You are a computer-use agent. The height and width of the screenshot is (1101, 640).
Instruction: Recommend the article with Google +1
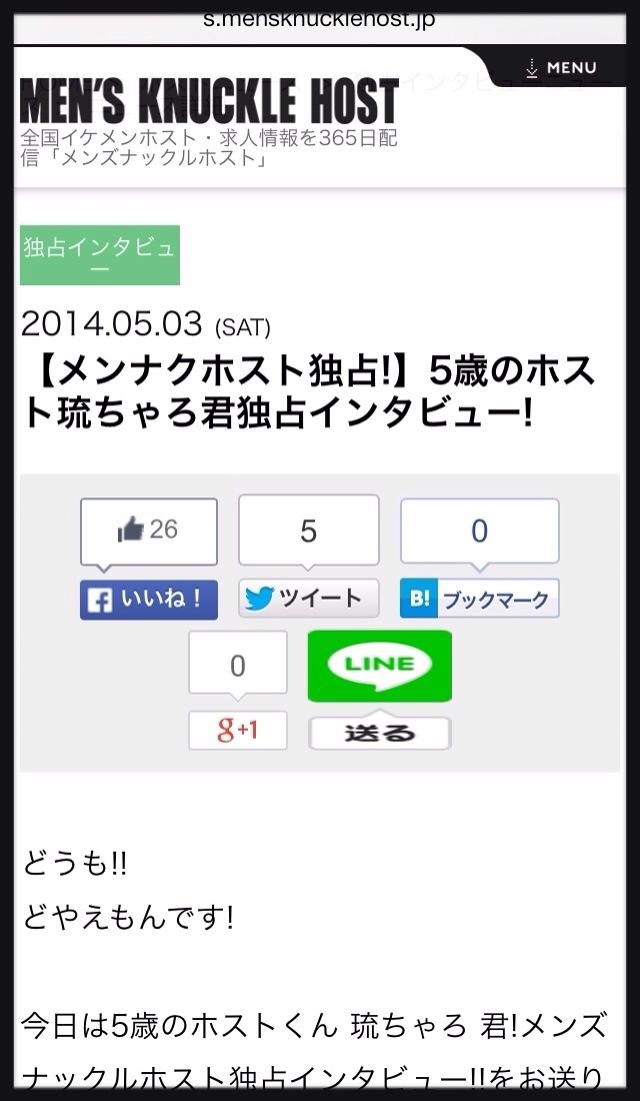click(238, 730)
